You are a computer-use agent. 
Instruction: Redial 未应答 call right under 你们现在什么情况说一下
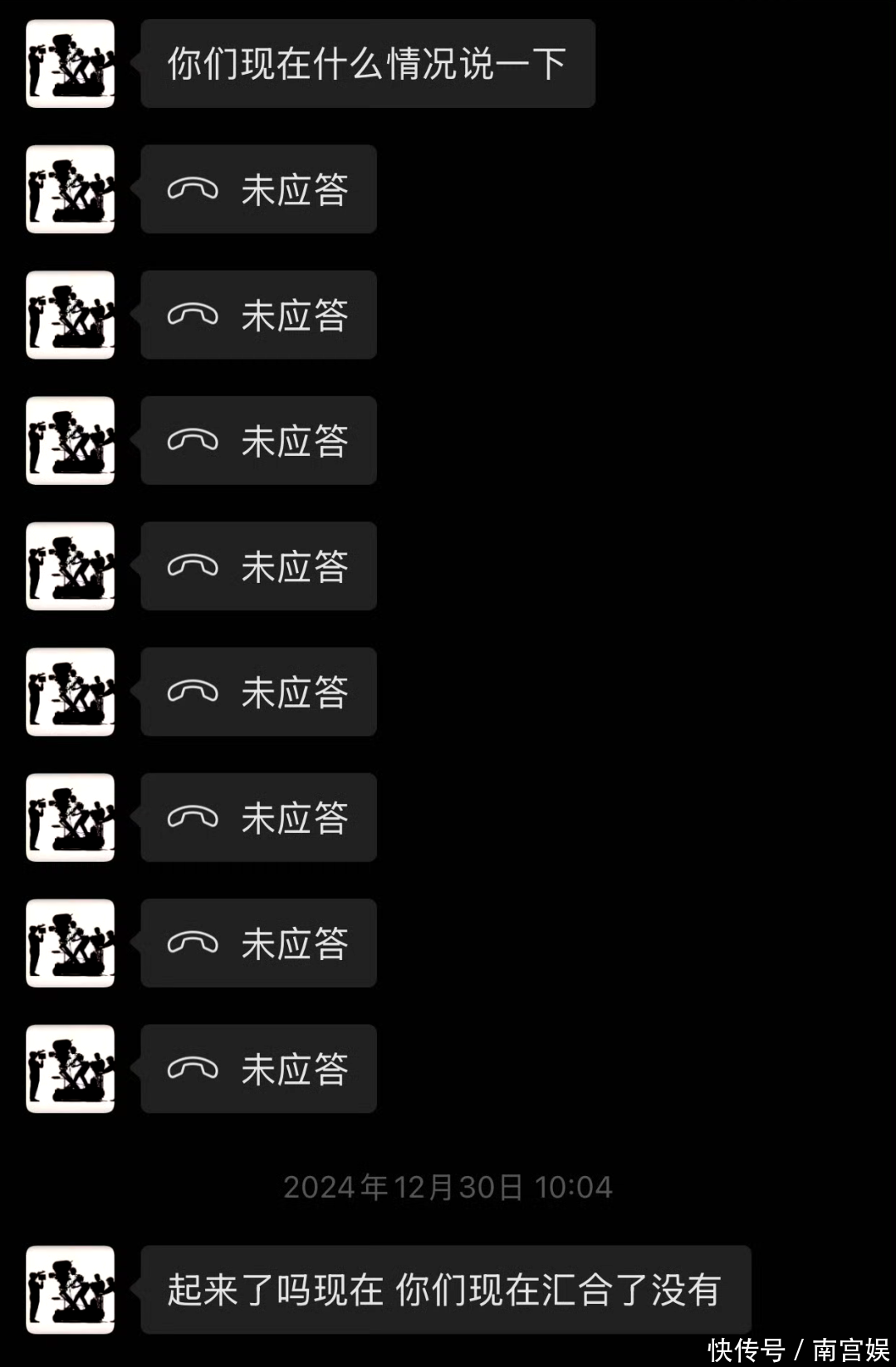258,189
